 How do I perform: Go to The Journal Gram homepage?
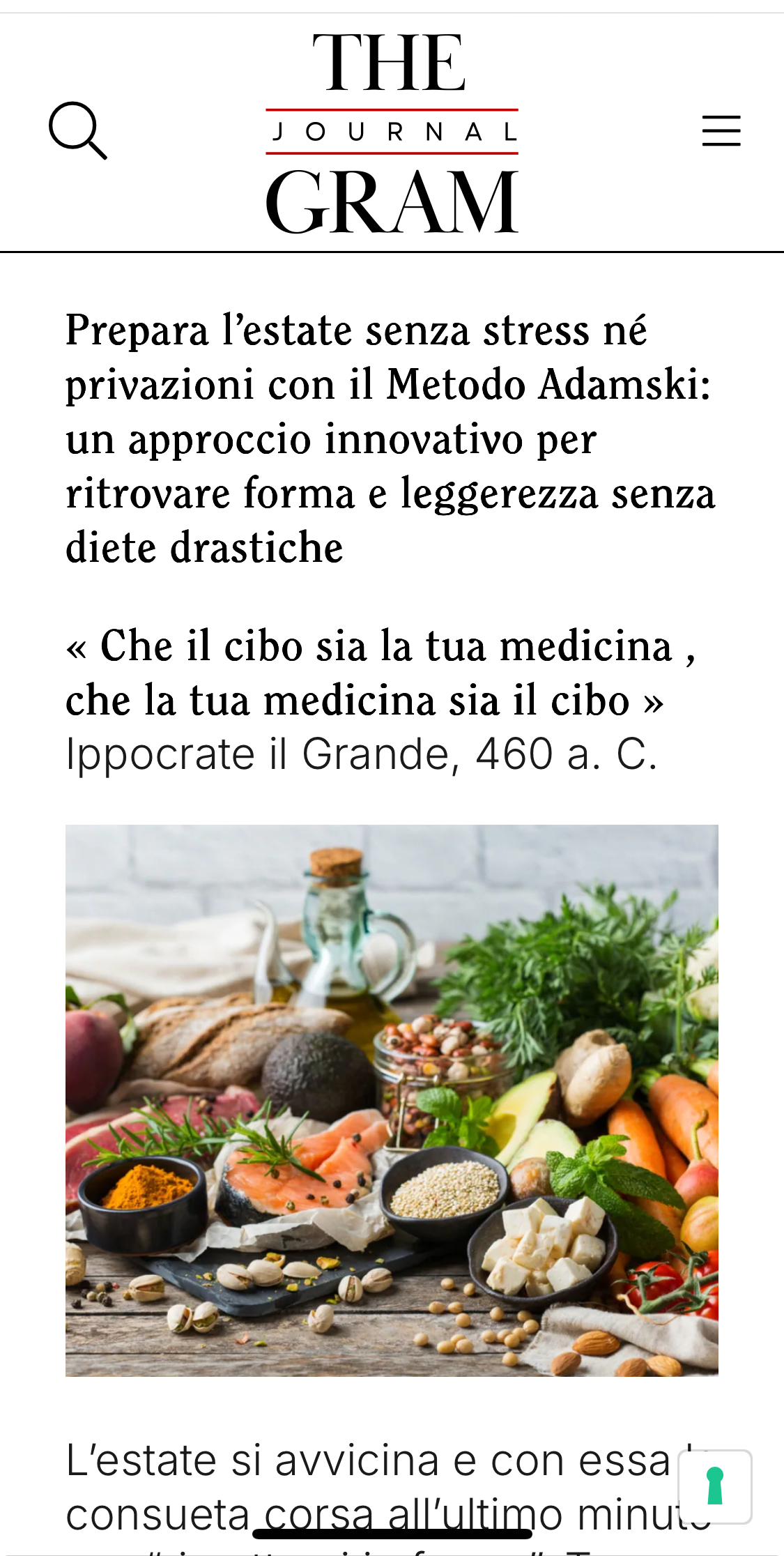pos(392,132)
